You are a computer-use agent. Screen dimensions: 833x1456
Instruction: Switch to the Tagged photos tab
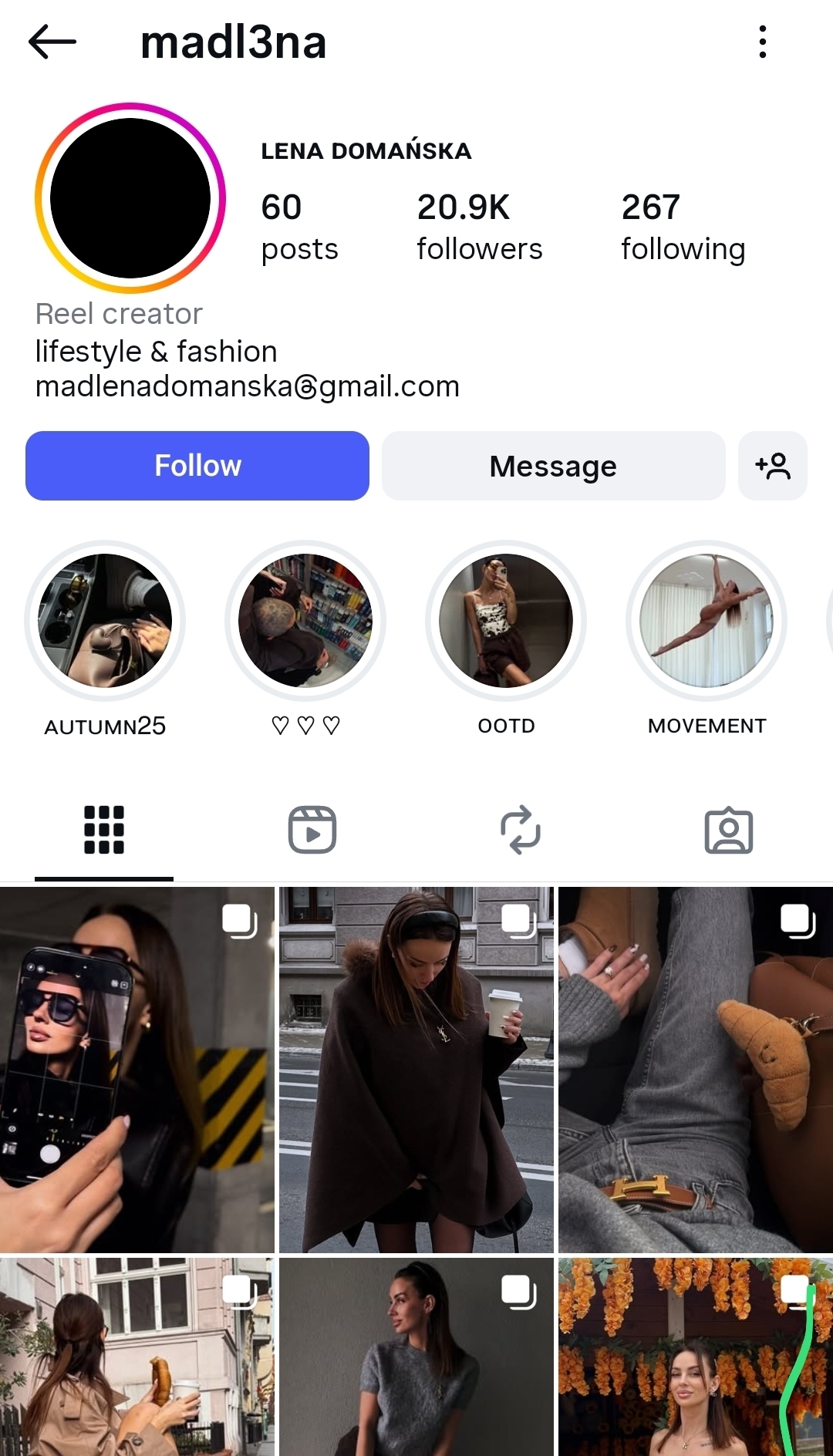point(729,830)
